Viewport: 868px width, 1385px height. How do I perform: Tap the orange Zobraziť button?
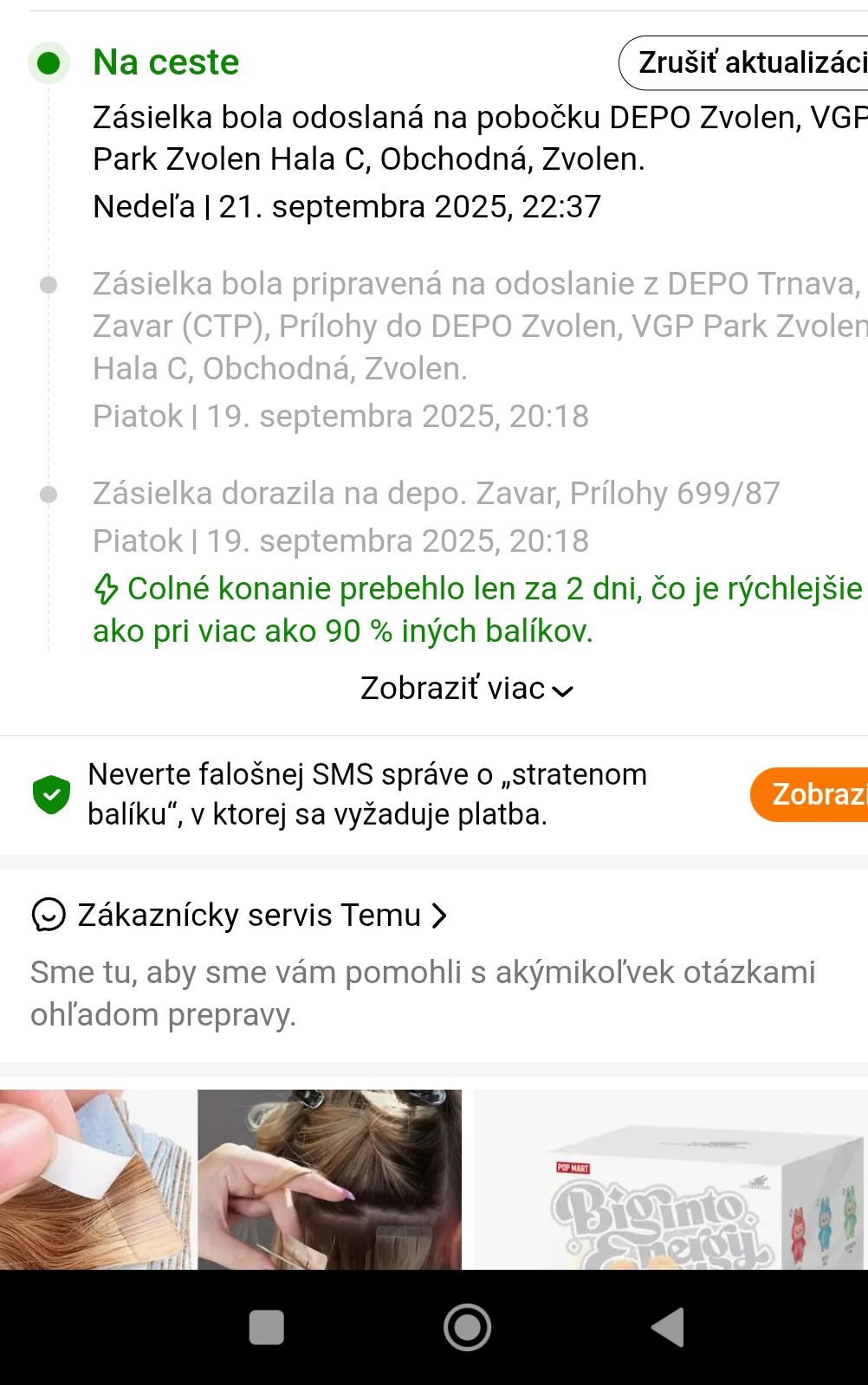pyautogui.click(x=812, y=794)
